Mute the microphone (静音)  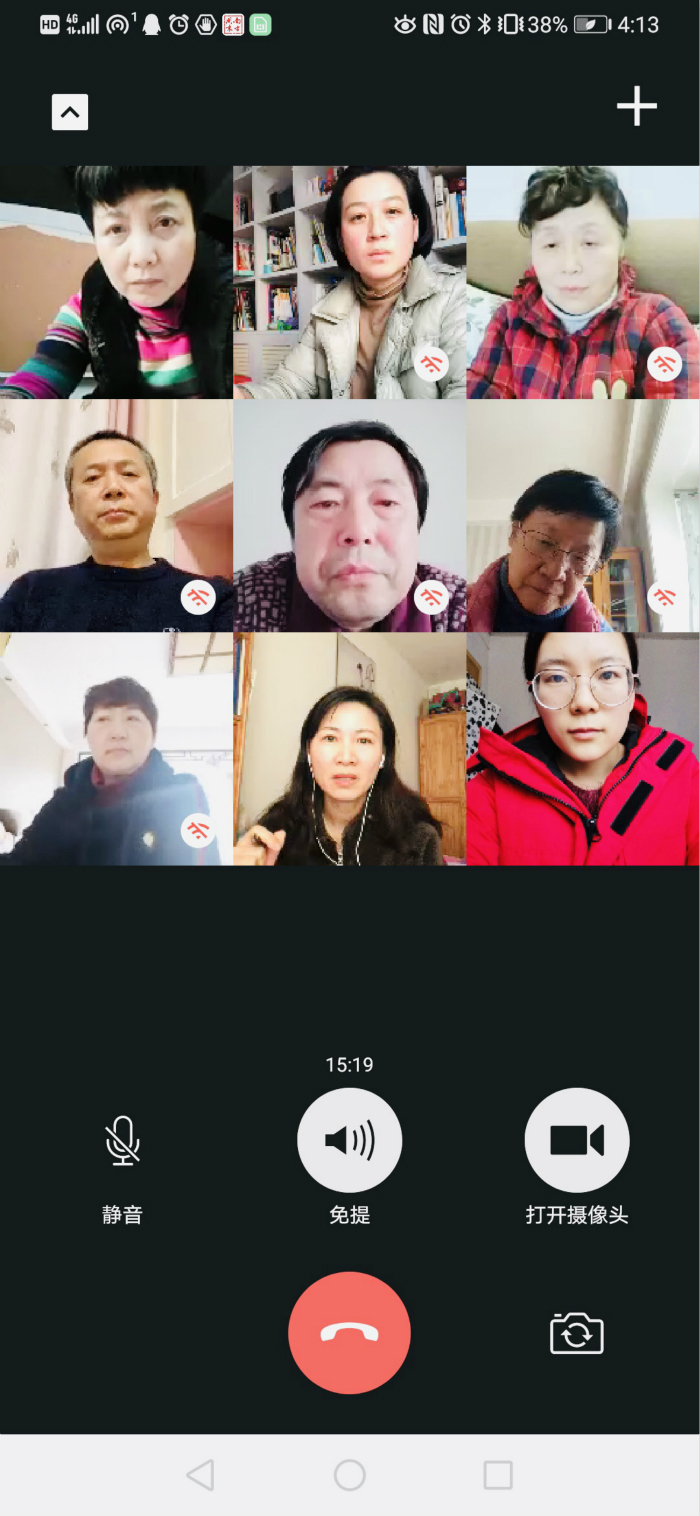[122, 1141]
